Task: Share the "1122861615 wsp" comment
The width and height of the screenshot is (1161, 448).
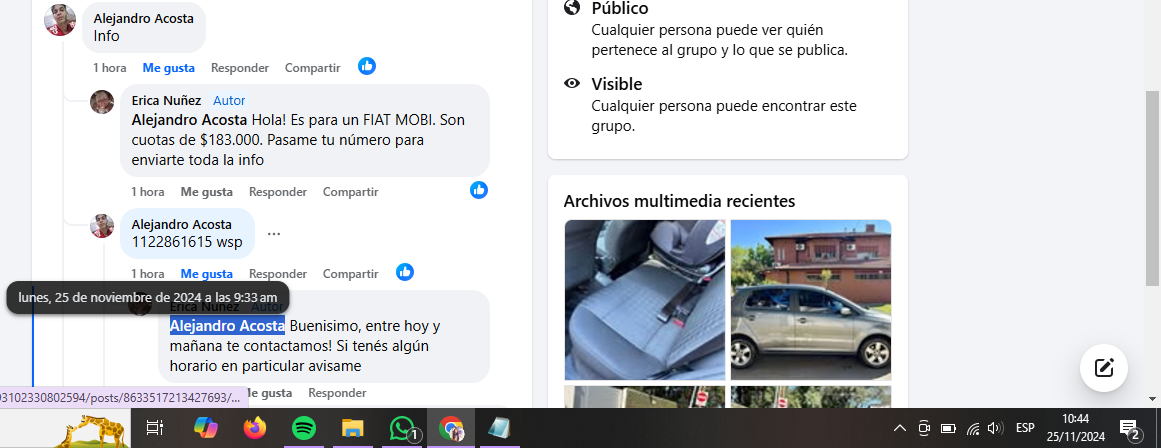Action: coord(350,273)
